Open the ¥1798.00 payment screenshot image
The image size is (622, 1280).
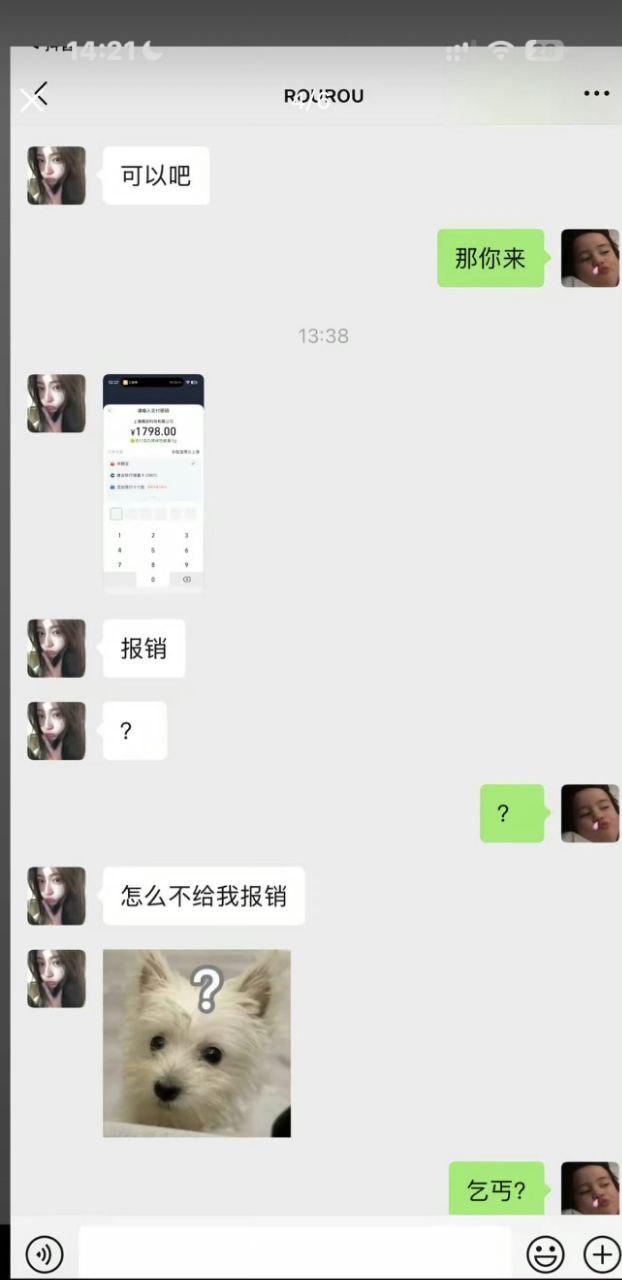pos(153,484)
